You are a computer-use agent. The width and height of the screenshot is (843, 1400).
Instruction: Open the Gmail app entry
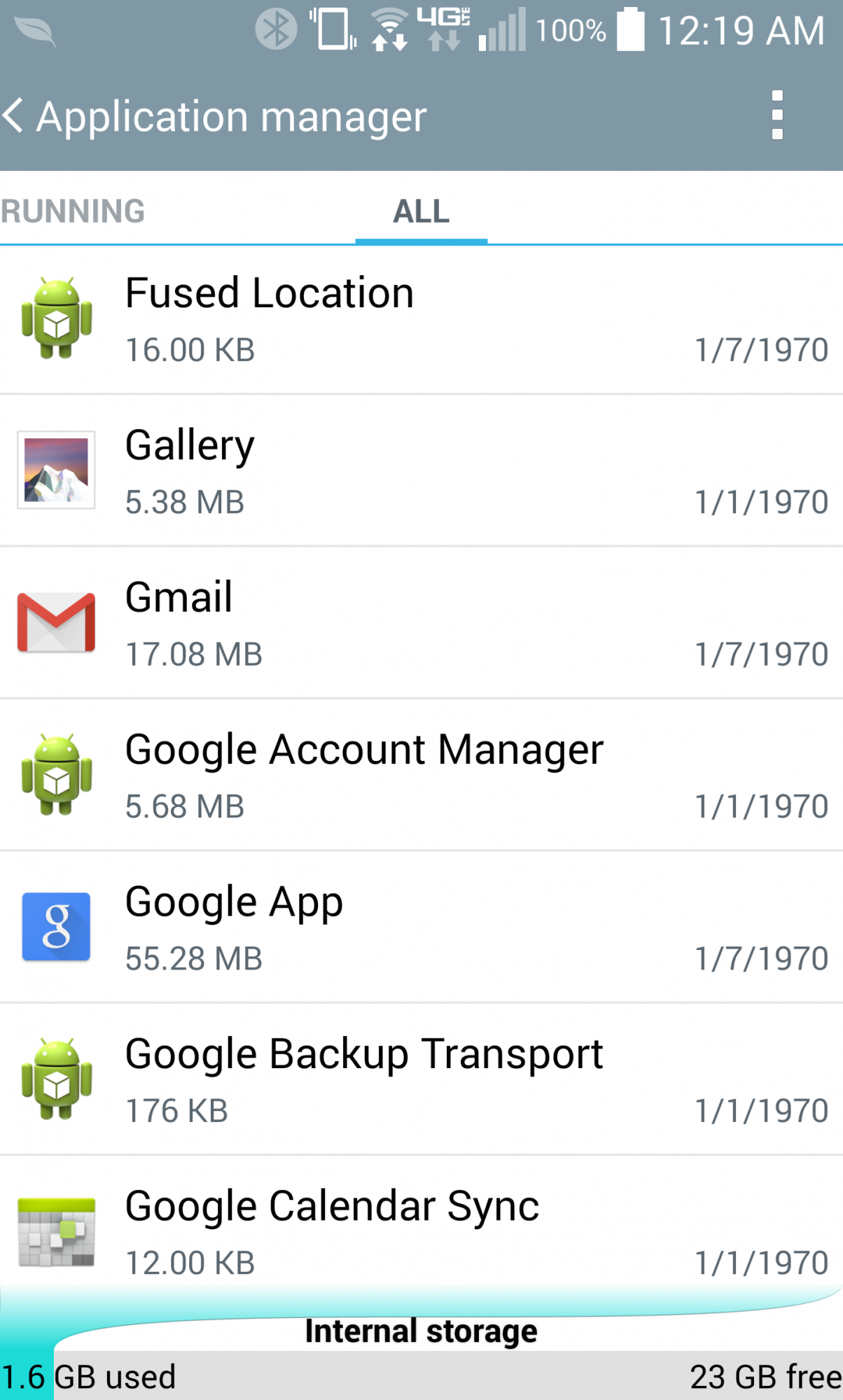pyautogui.click(x=420, y=623)
